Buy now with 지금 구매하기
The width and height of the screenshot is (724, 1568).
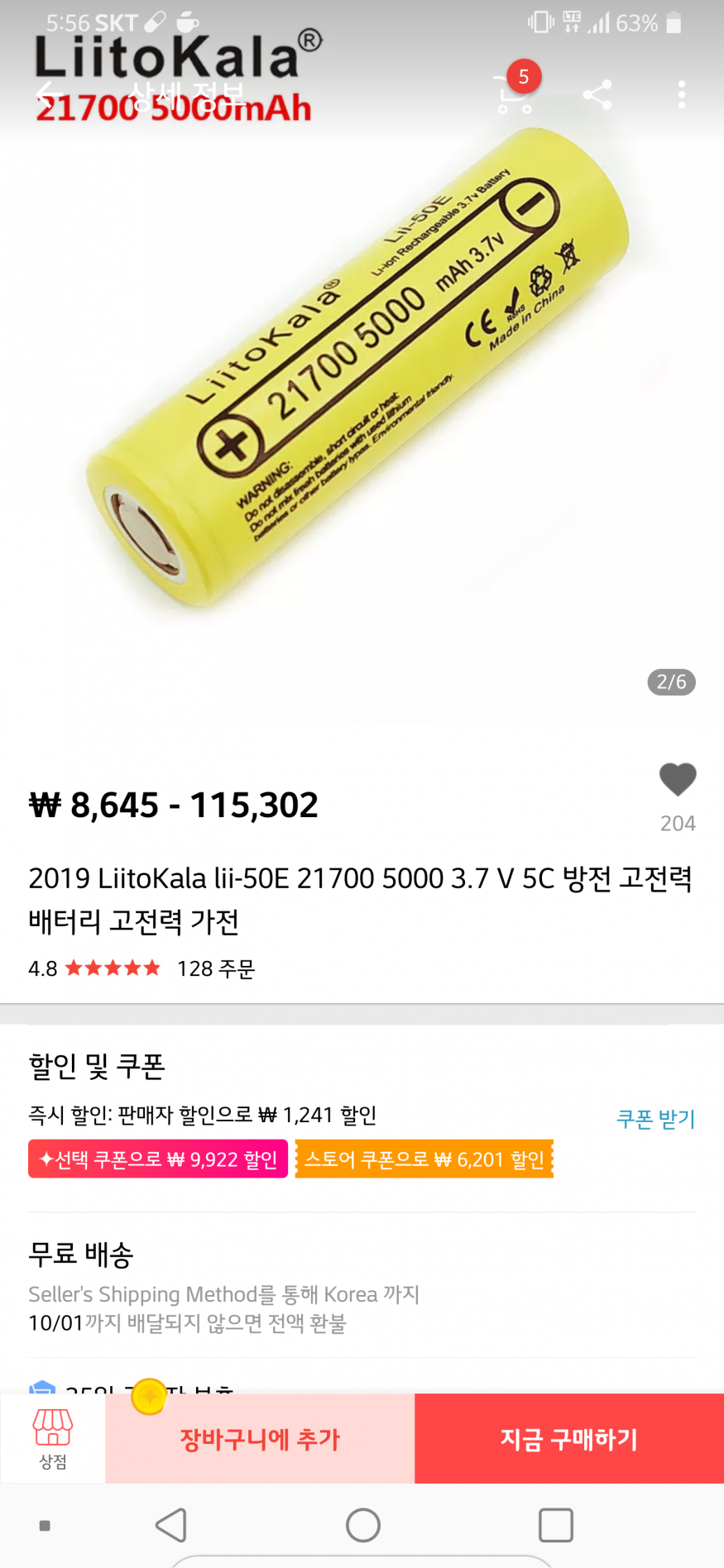(569, 1439)
